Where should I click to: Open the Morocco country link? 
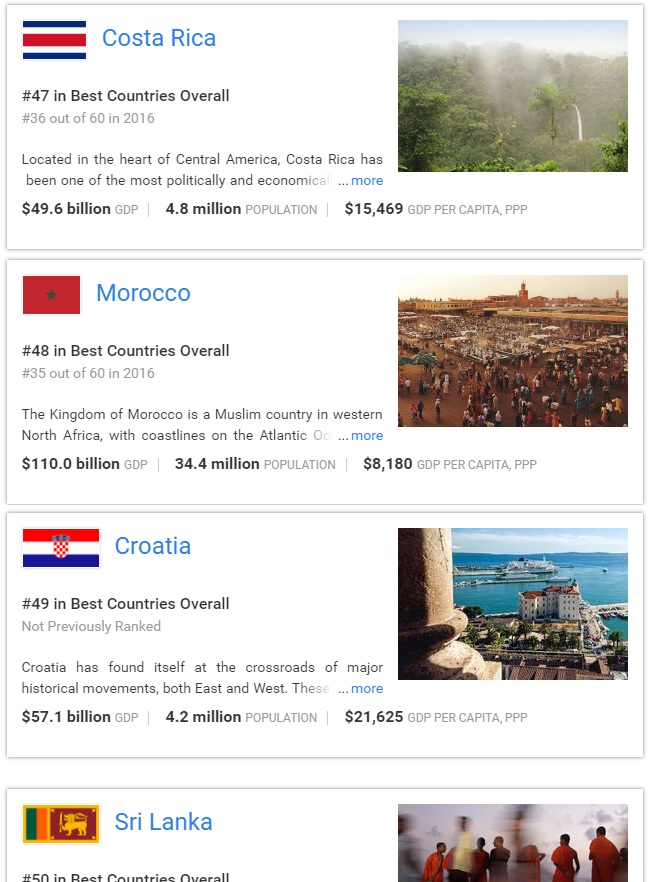(143, 294)
